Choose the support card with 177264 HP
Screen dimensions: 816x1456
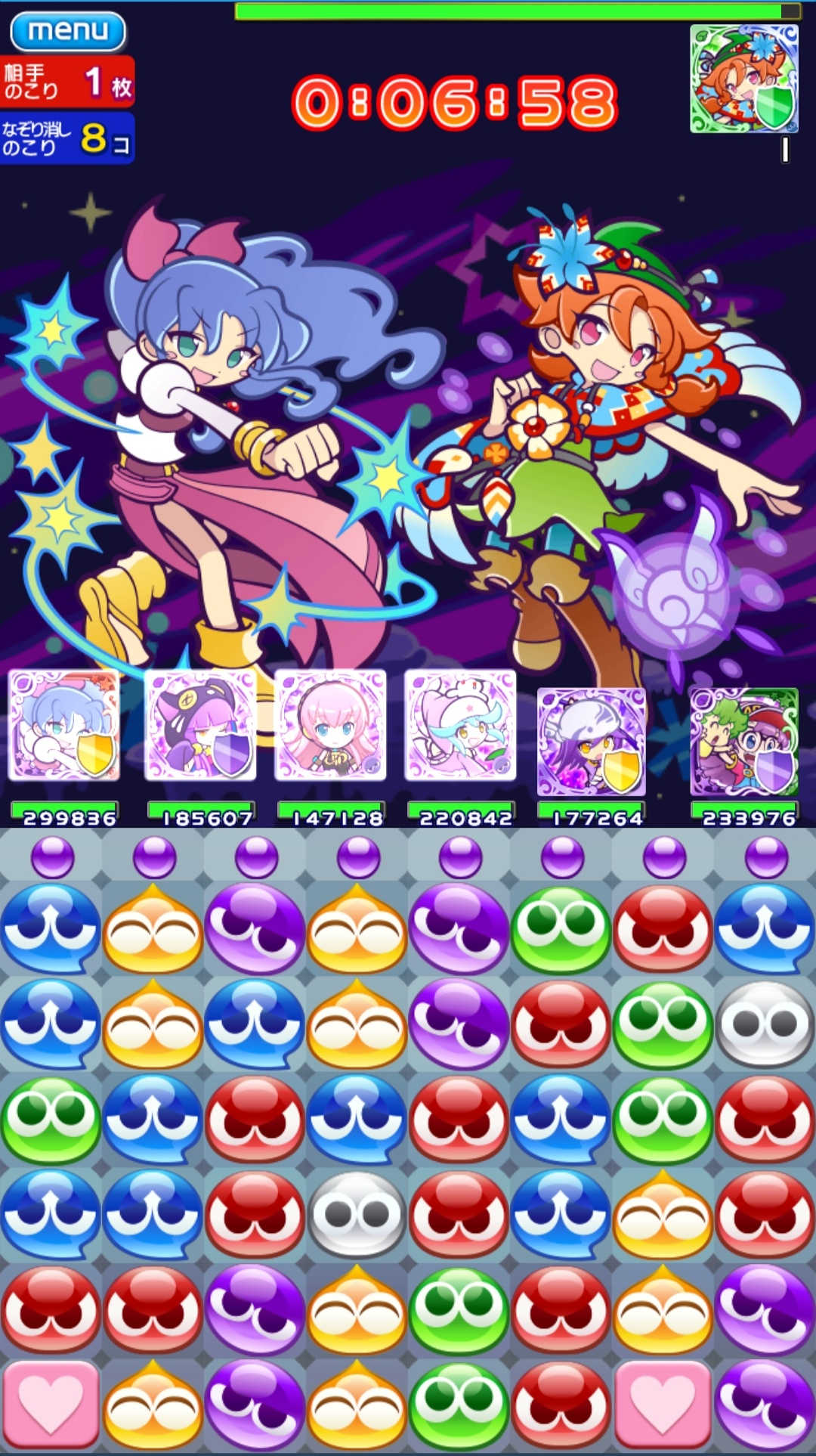tap(592, 742)
